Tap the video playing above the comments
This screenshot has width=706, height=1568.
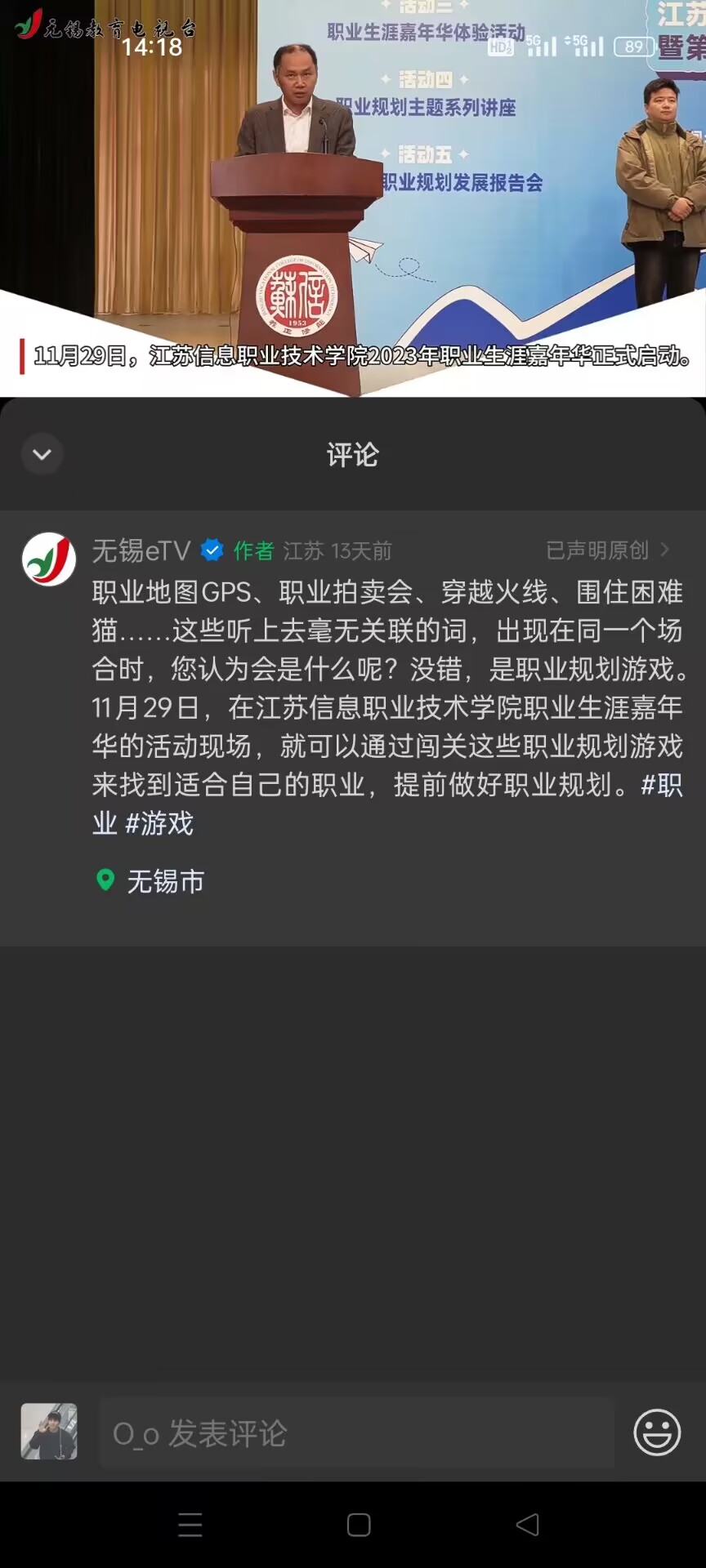[353, 196]
